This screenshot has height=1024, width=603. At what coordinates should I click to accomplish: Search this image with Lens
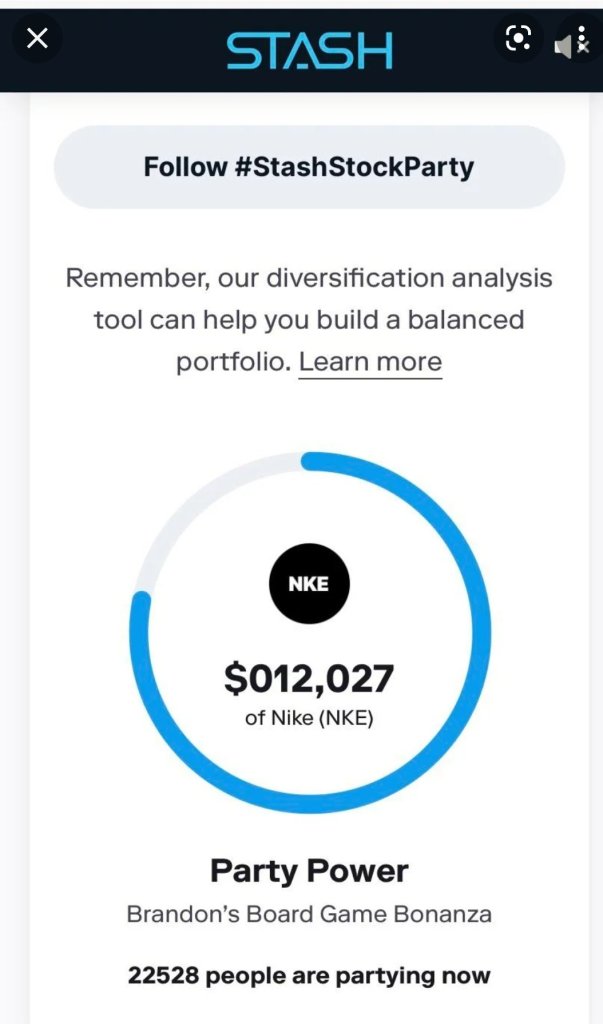(x=518, y=39)
